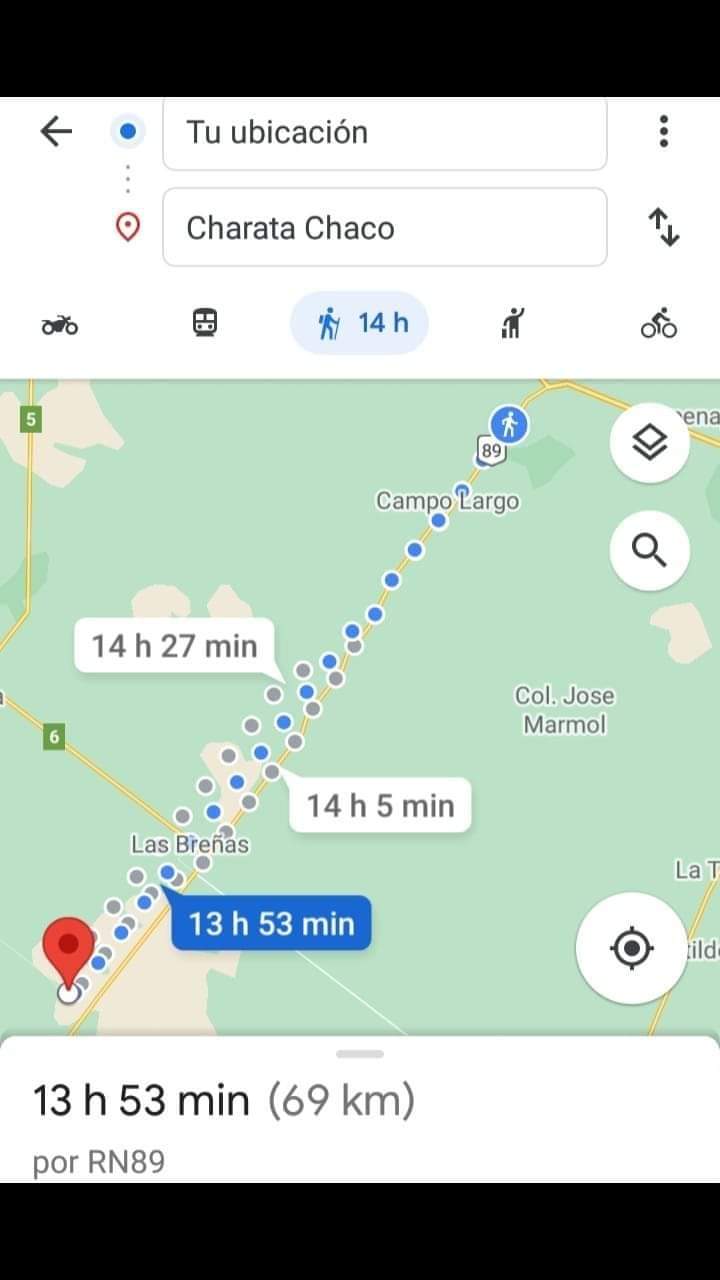The height and width of the screenshot is (1280, 720).
Task: Open the three-dot overflow menu
Action: pos(663,131)
